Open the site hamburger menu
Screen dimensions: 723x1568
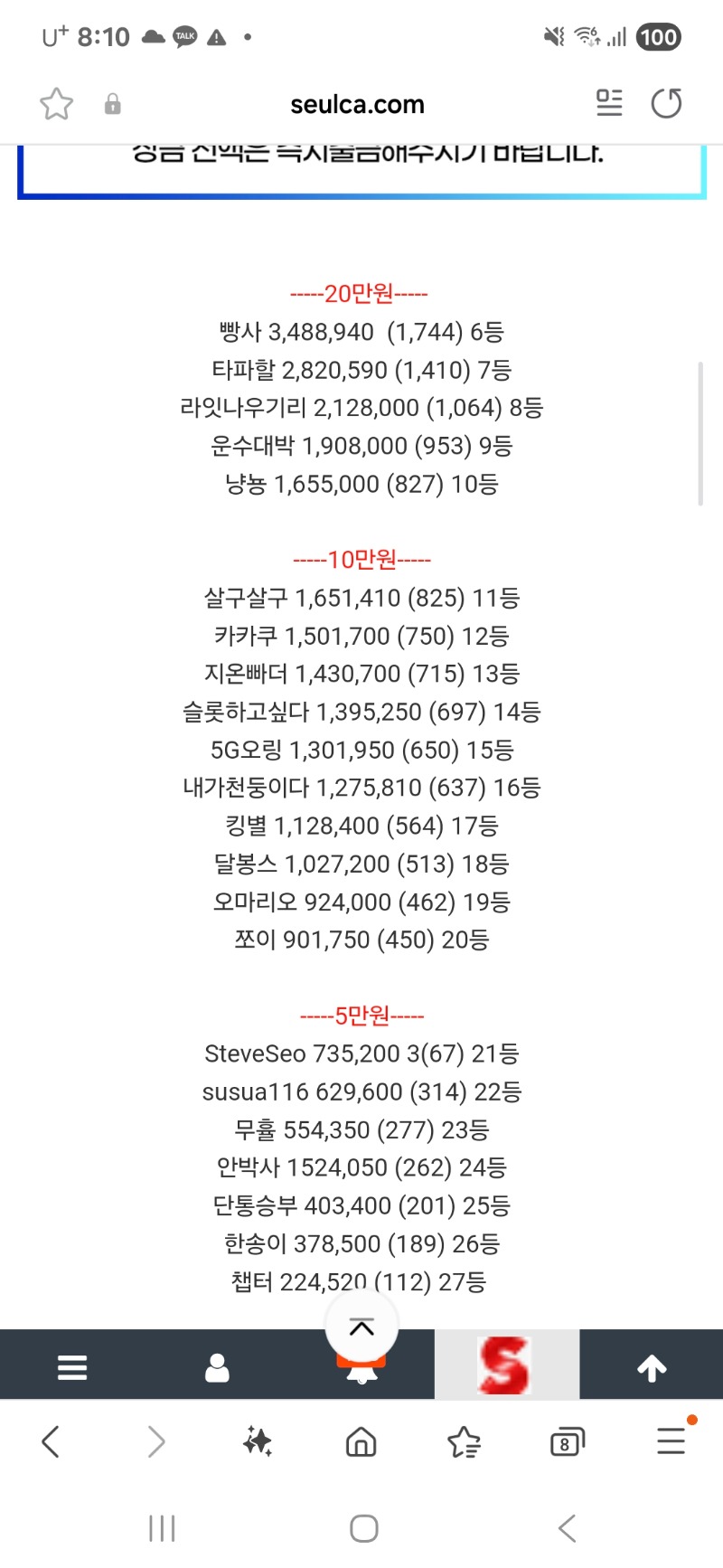point(72,1367)
